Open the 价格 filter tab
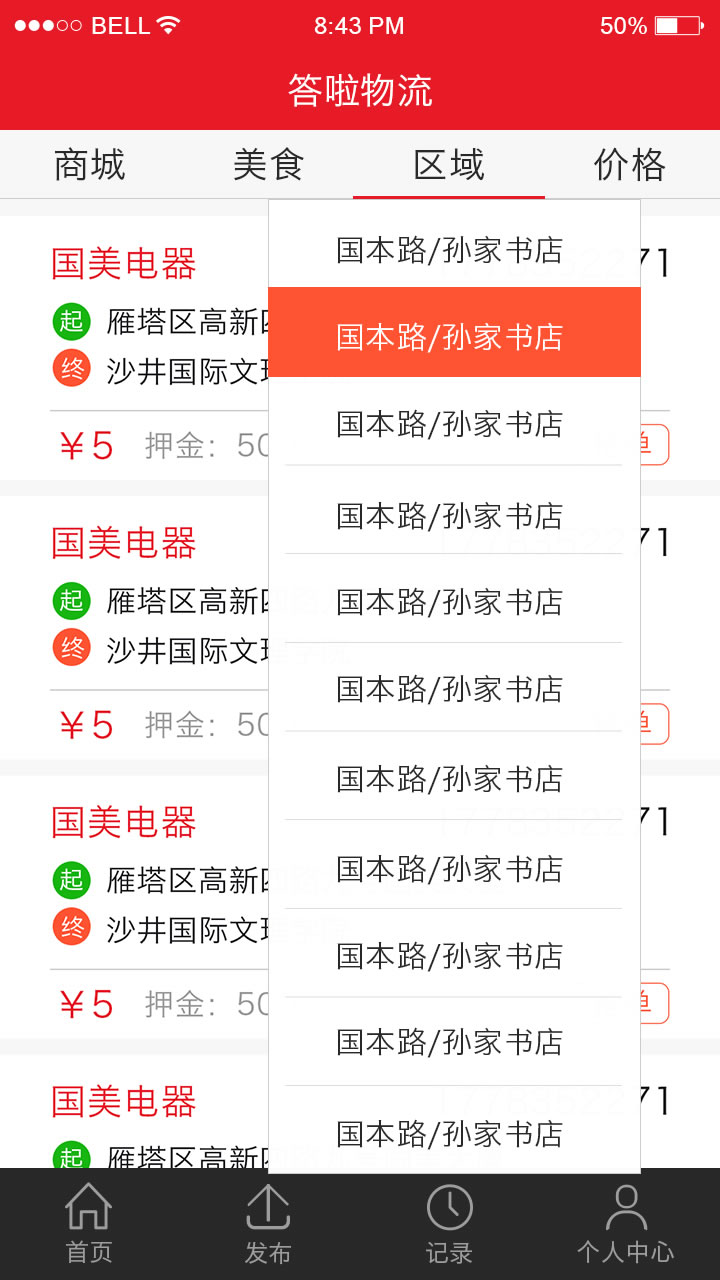Image resolution: width=720 pixels, height=1280 pixels. (629, 165)
